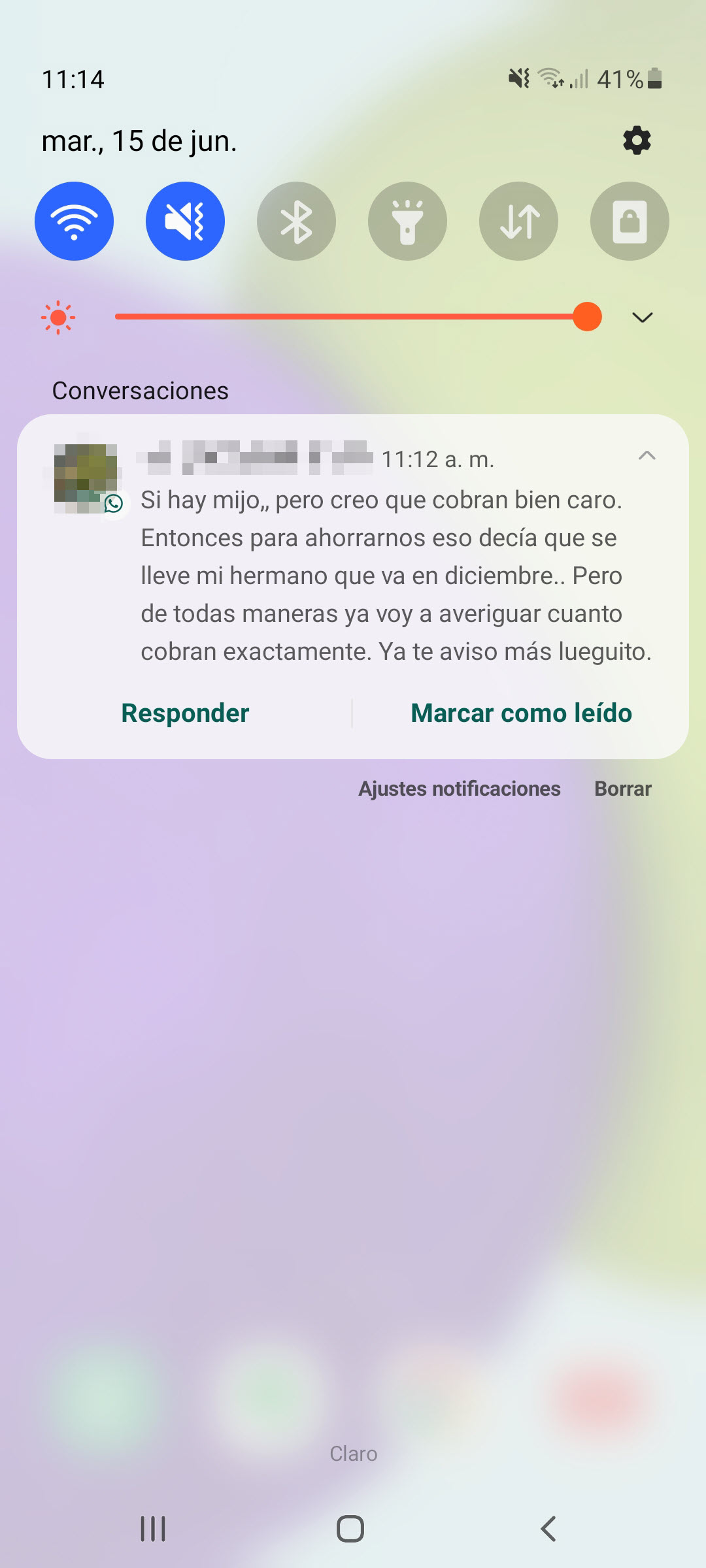Tap the brightness slider knob
The height and width of the screenshot is (1568, 706).
(x=587, y=317)
